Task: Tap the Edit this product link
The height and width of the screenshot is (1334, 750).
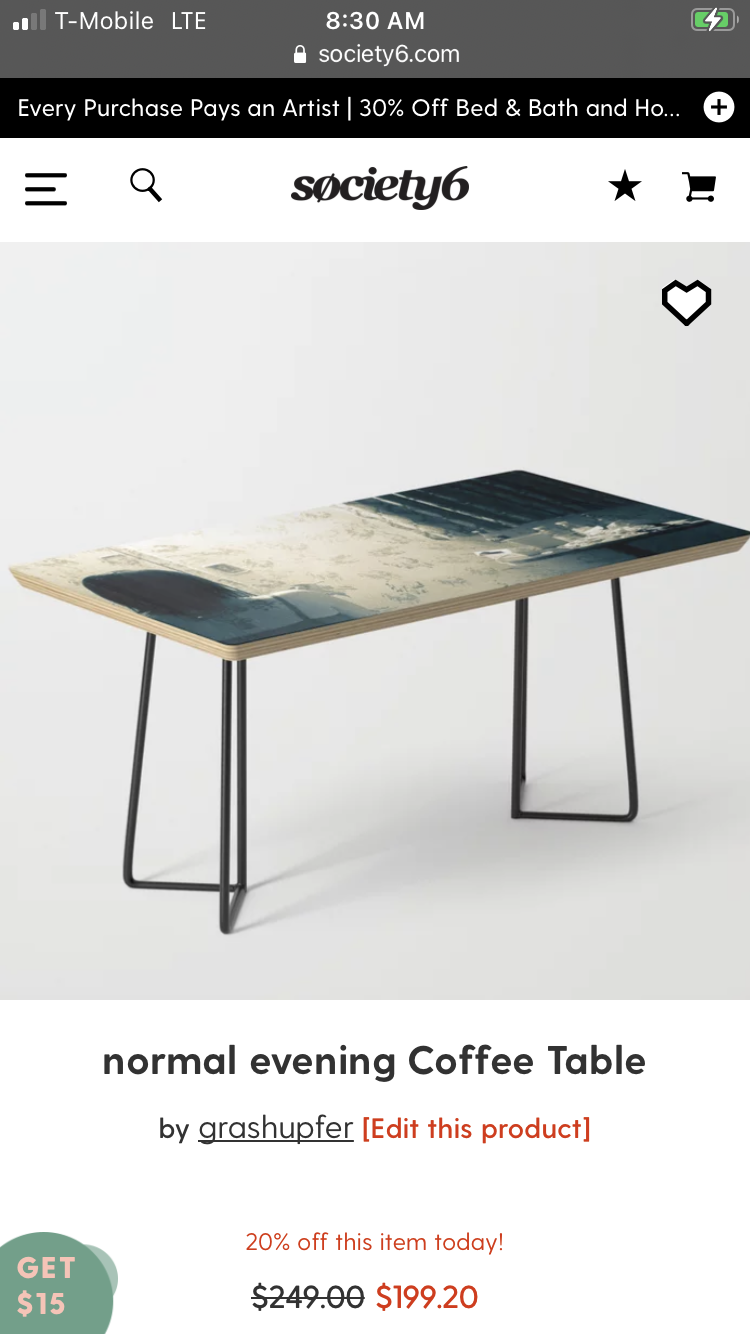Action: click(x=476, y=1128)
